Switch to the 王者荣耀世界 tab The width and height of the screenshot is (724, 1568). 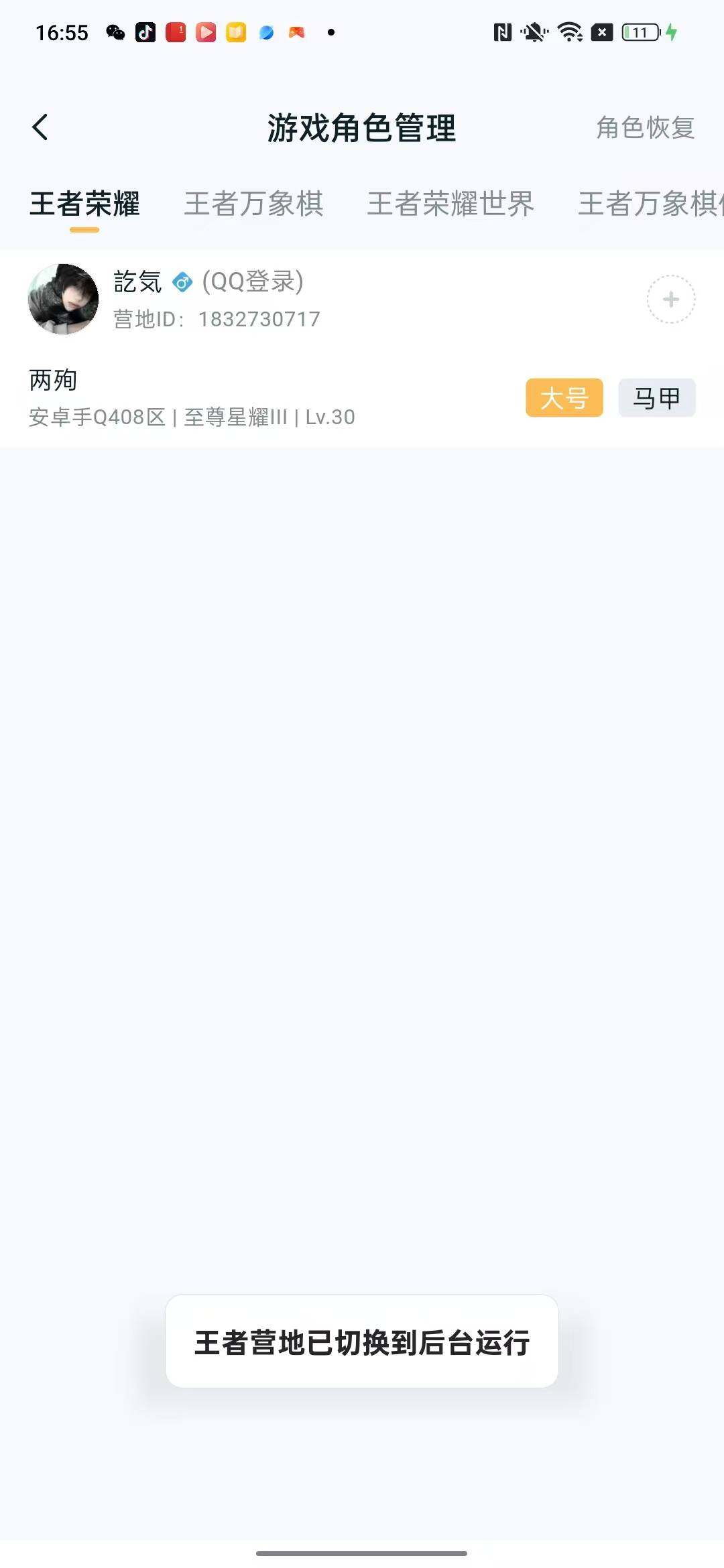pos(450,204)
